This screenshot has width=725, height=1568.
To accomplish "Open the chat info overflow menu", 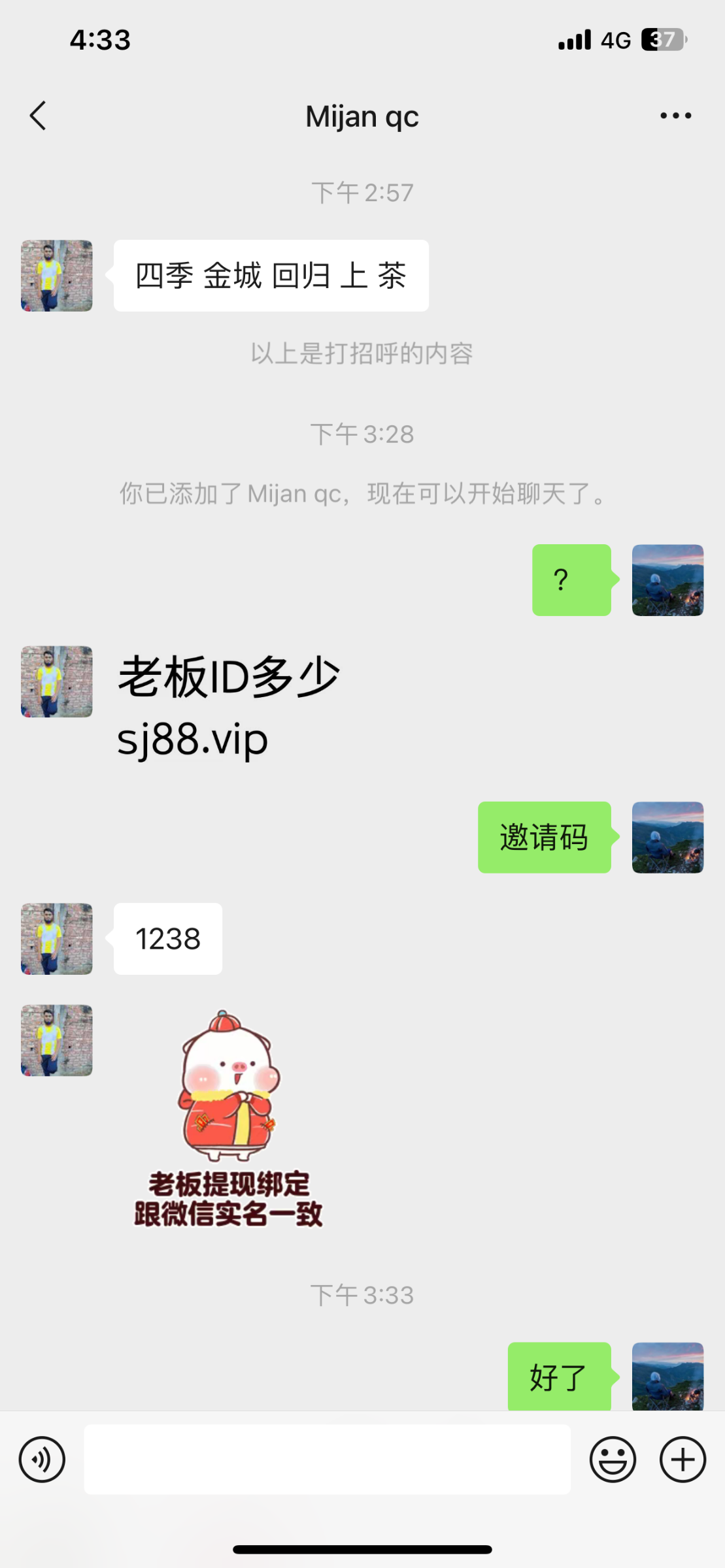I will tap(675, 116).
